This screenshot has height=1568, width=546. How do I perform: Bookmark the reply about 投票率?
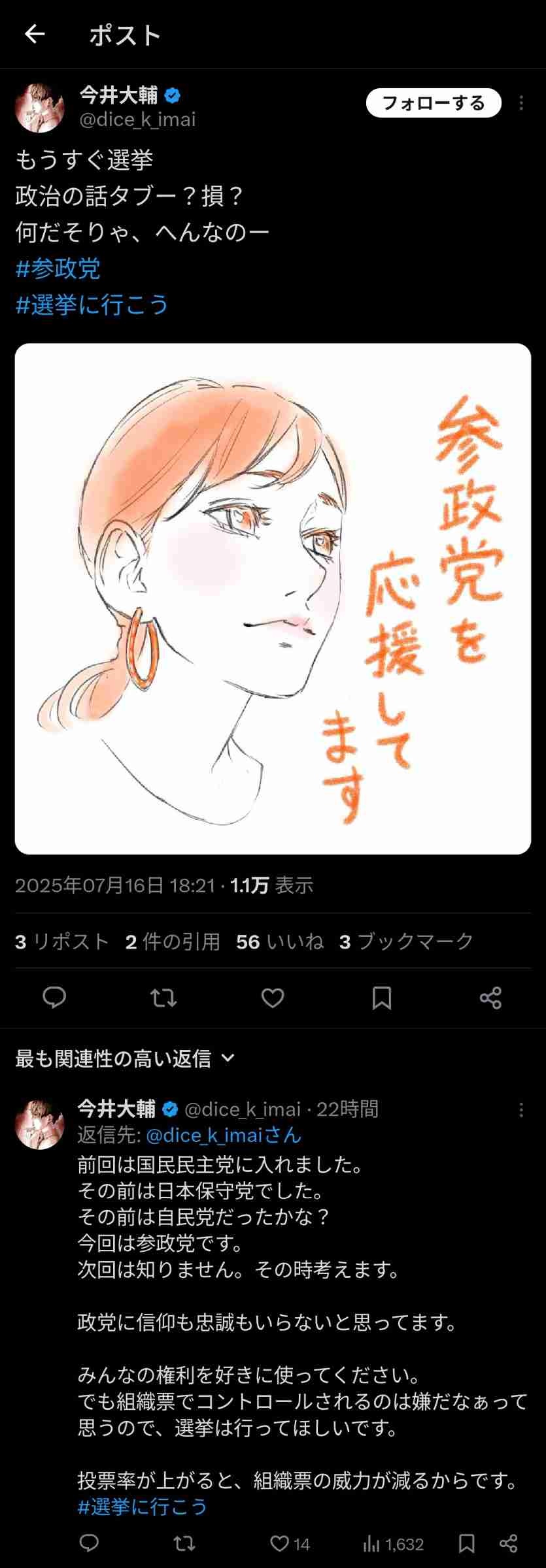[x=466, y=1544]
